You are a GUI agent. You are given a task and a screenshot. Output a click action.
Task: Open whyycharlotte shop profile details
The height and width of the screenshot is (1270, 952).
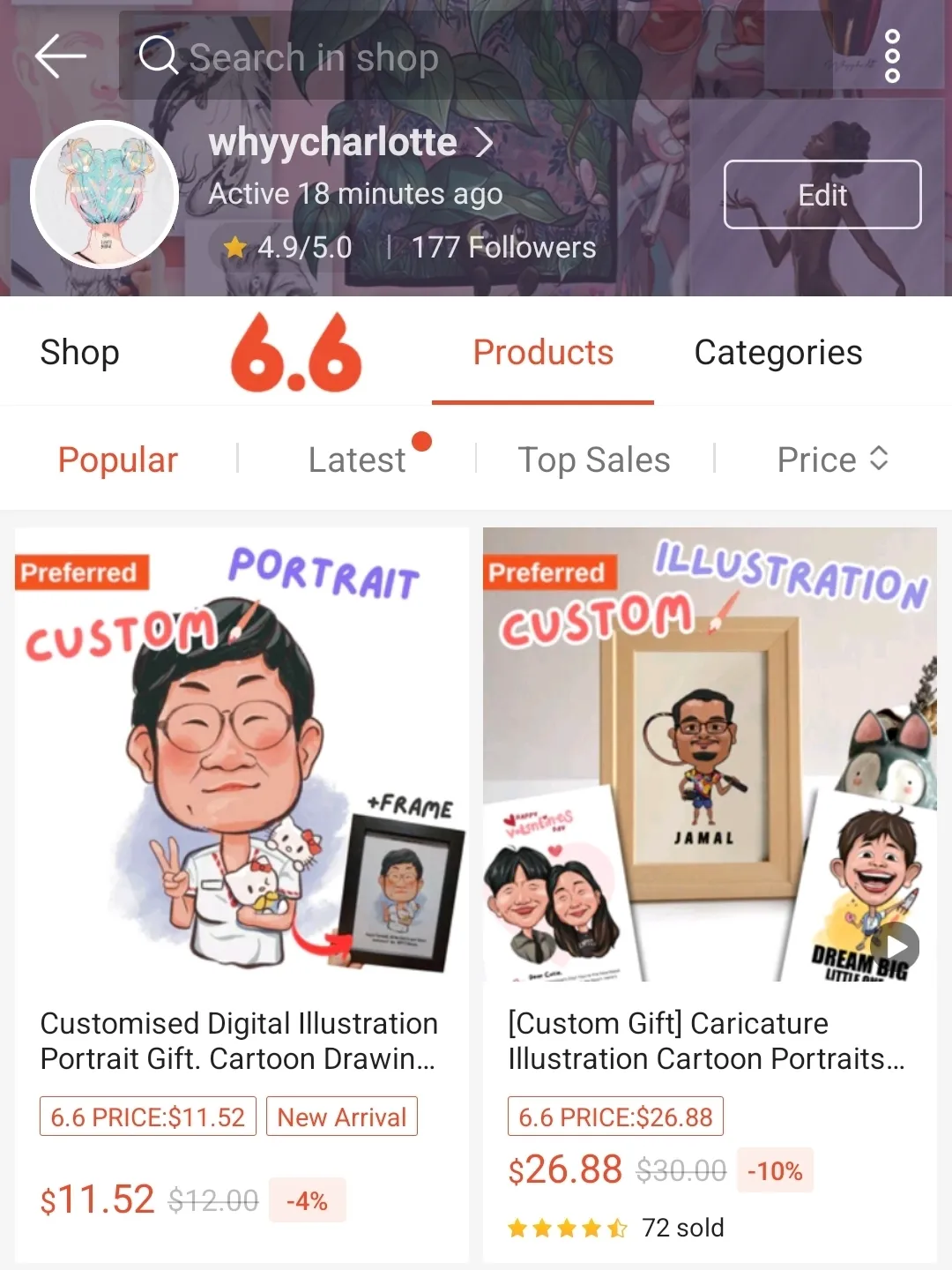(351, 142)
